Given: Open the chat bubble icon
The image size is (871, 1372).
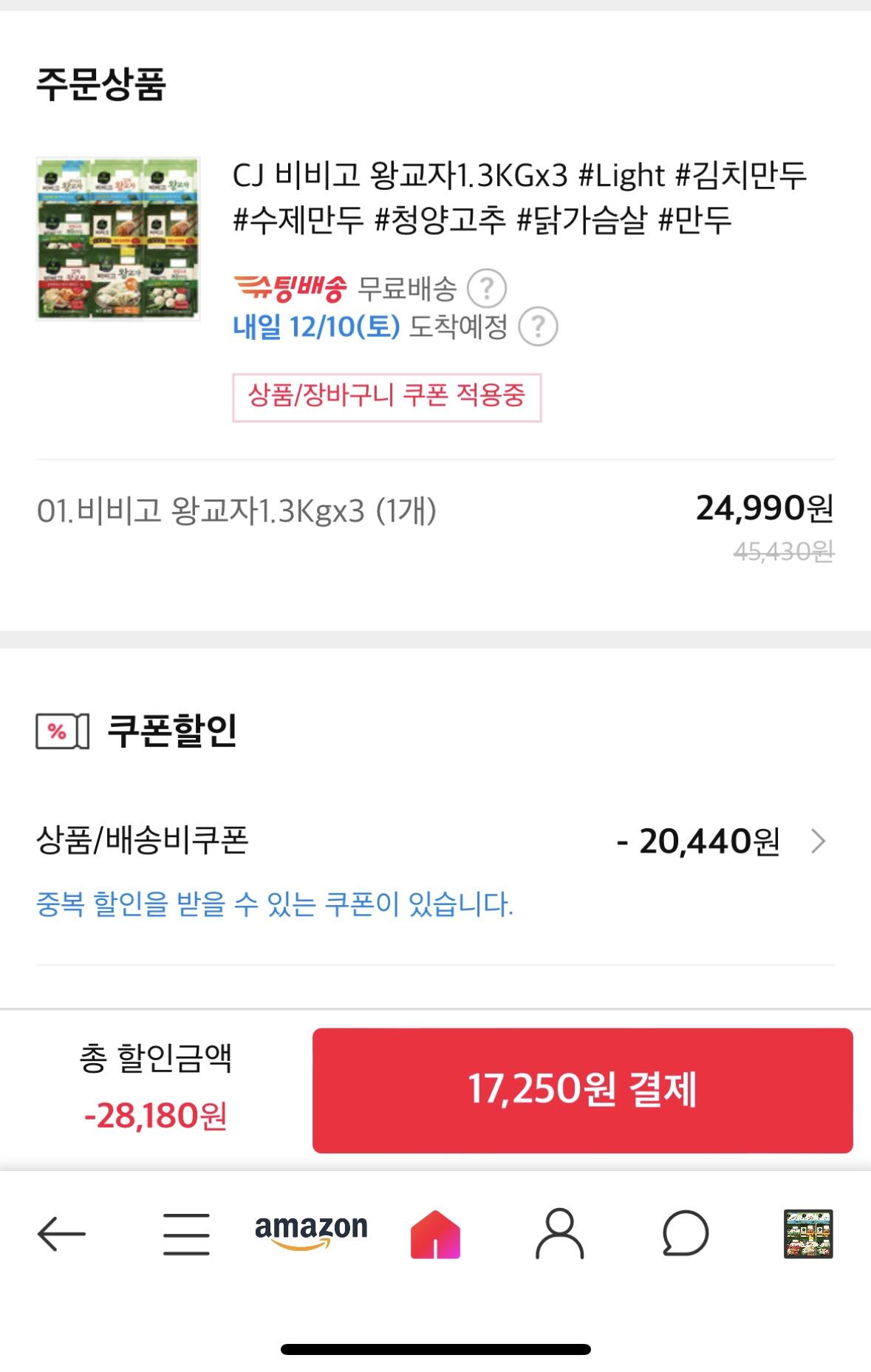Looking at the screenshot, I should coord(685,1233).
